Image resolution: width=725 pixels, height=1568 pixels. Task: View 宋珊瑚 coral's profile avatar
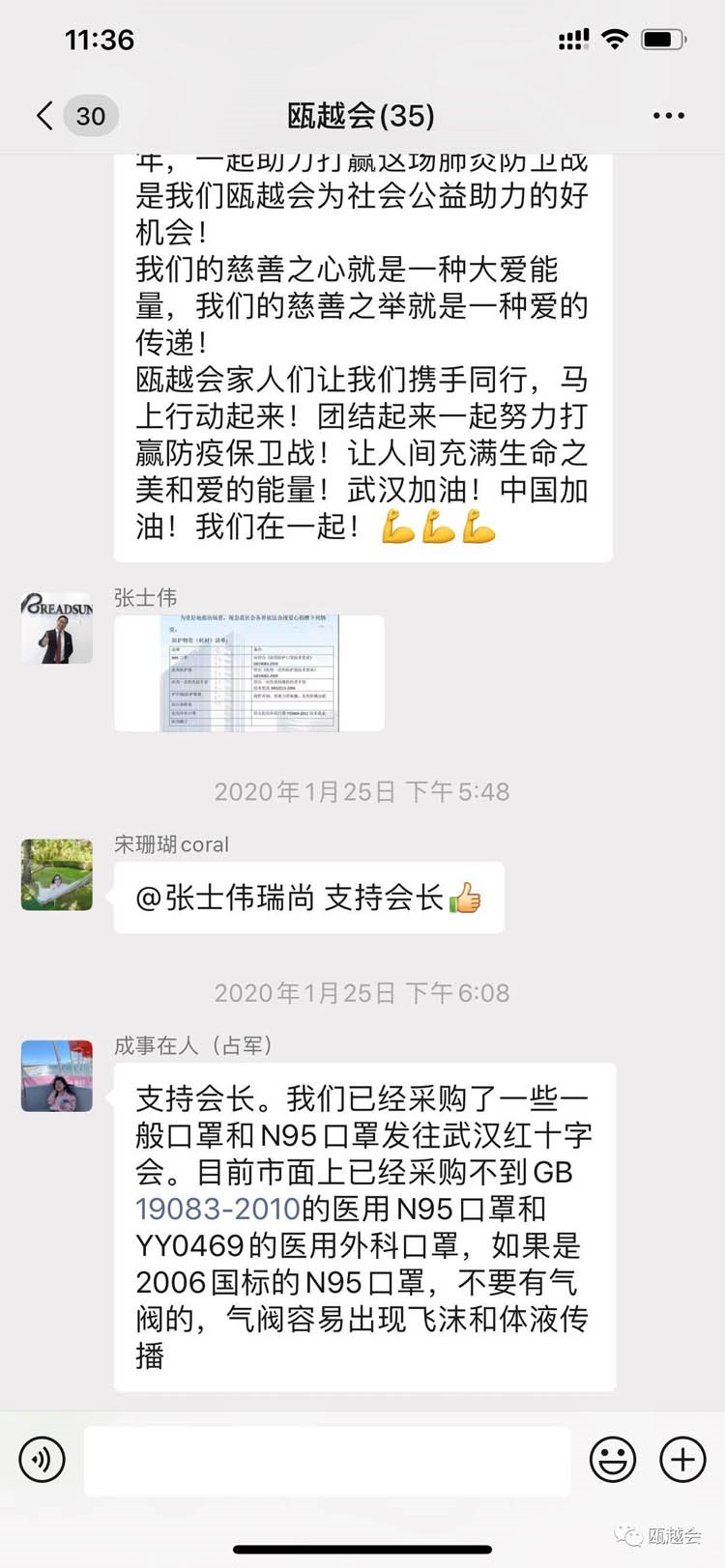pyautogui.click(x=57, y=874)
